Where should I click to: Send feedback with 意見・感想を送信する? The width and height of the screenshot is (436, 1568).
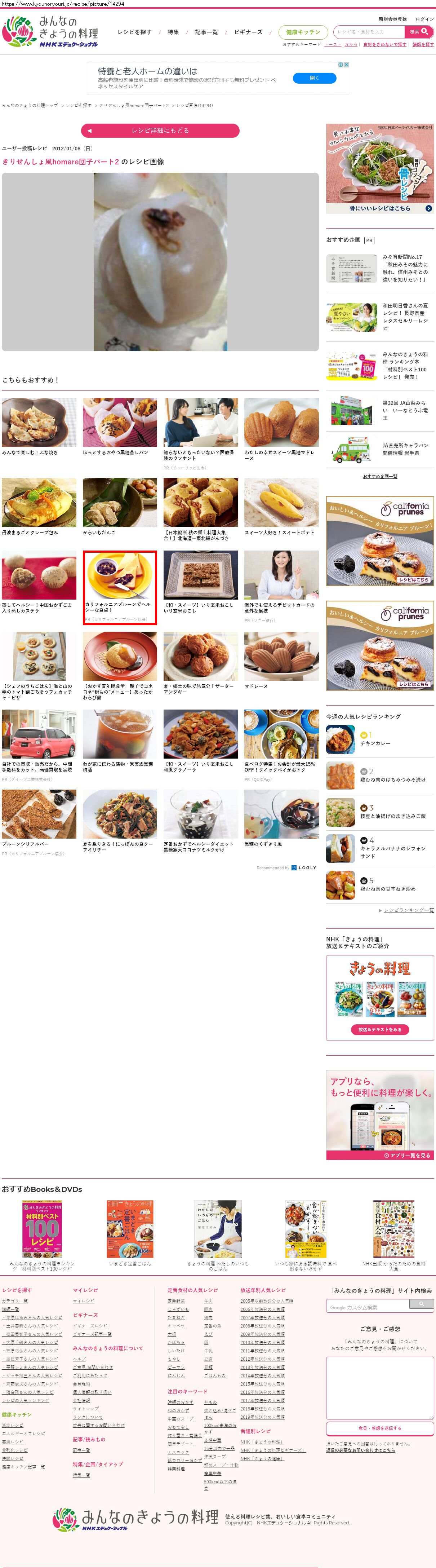click(379, 1428)
